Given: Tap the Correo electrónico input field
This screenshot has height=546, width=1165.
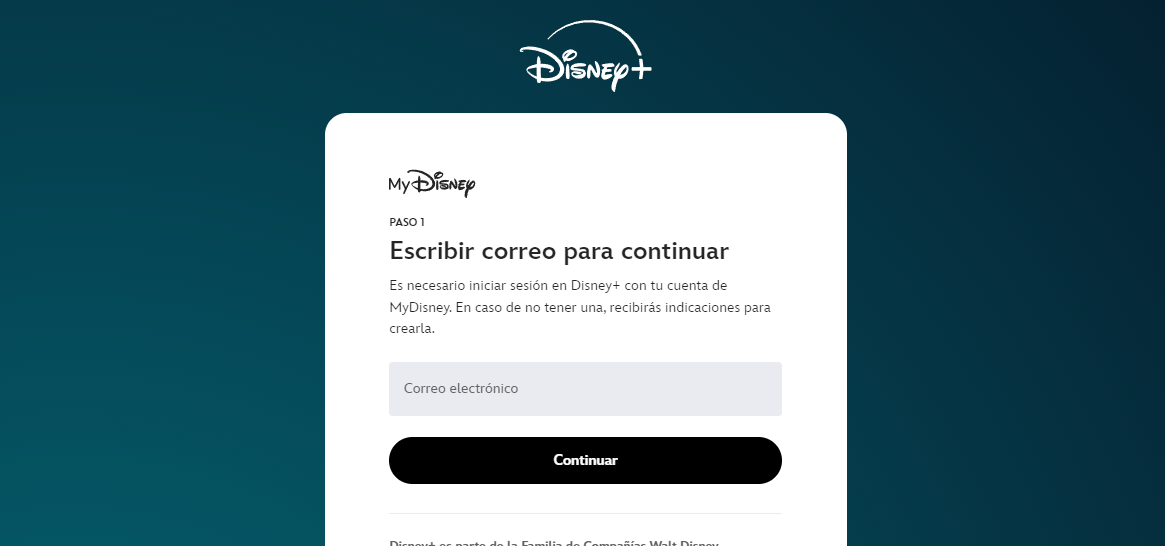Looking at the screenshot, I should tap(585, 389).
